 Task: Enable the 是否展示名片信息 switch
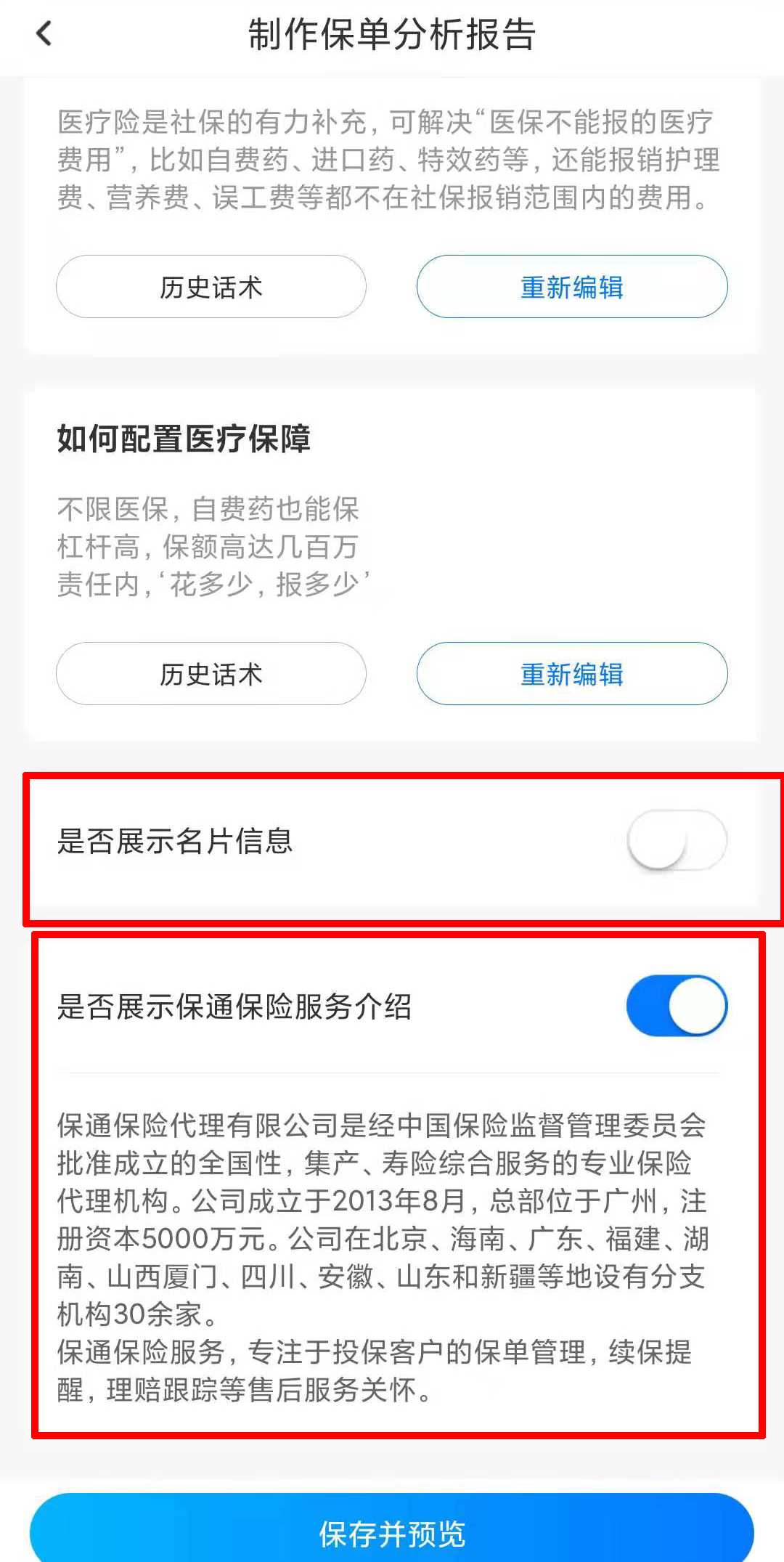click(677, 841)
